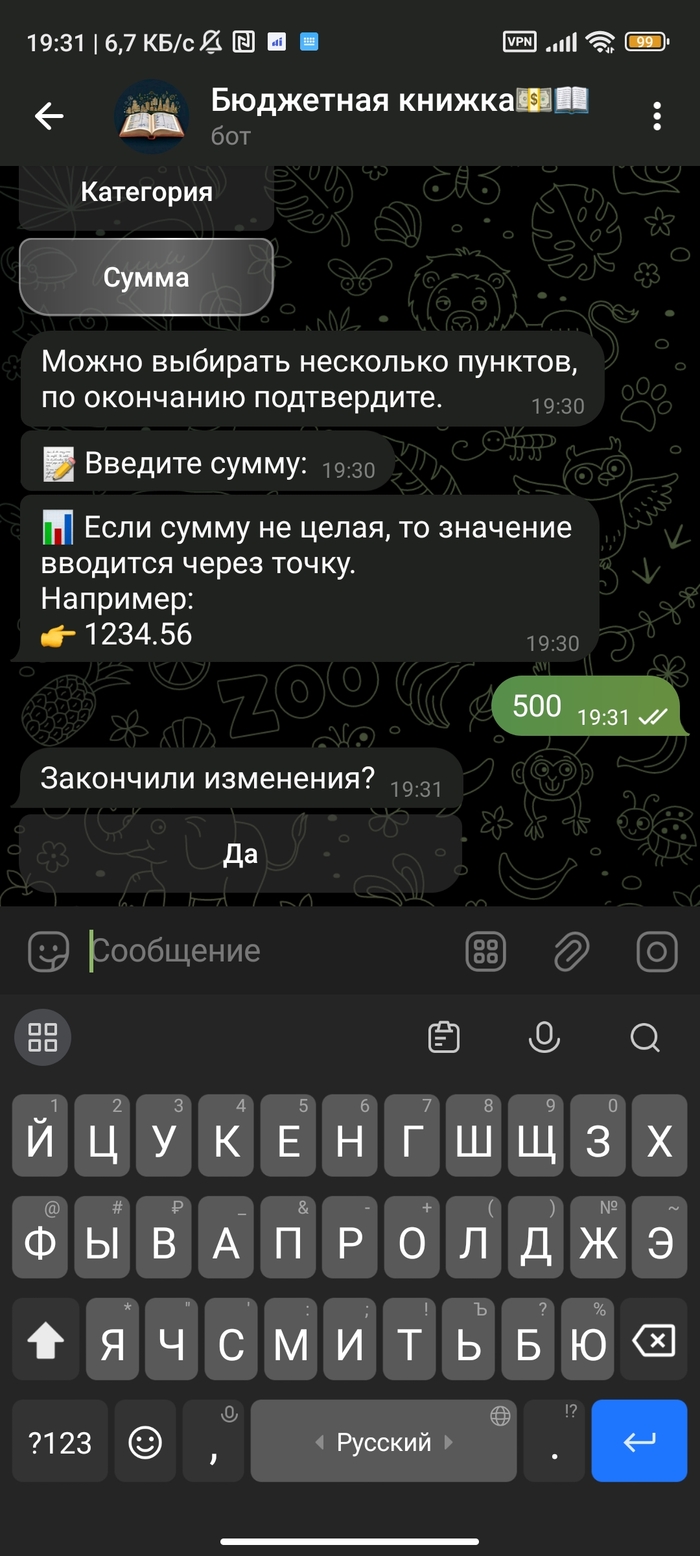Screen dimensions: 700x1556
Task: Open the chat overflow menu
Action: point(657,116)
